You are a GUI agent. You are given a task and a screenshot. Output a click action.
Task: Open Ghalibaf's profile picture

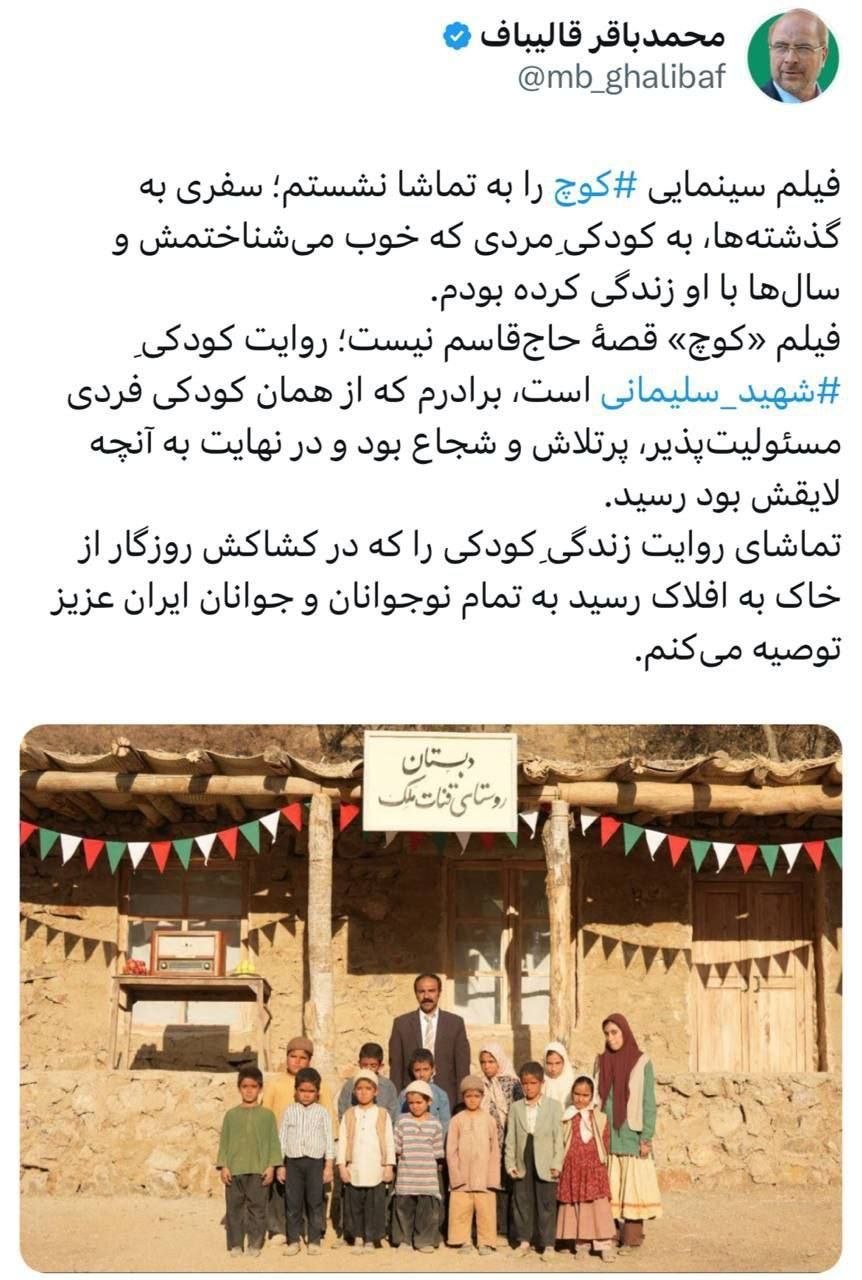point(795,54)
